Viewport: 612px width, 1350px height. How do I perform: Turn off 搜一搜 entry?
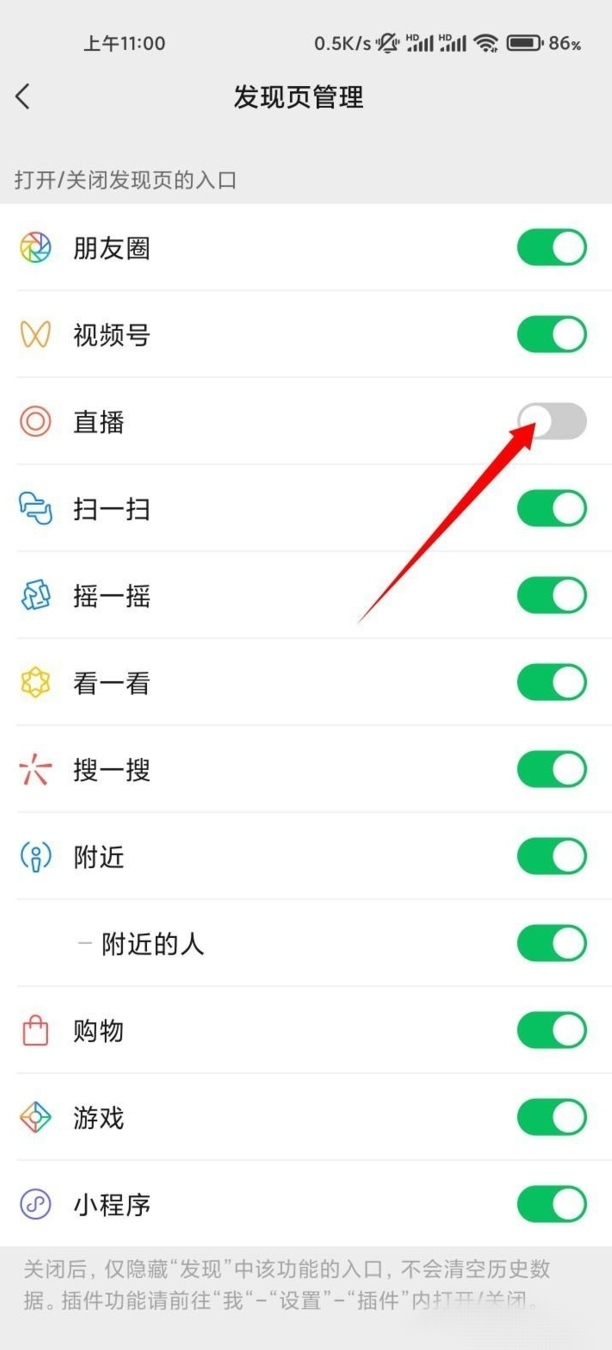[x=551, y=770]
